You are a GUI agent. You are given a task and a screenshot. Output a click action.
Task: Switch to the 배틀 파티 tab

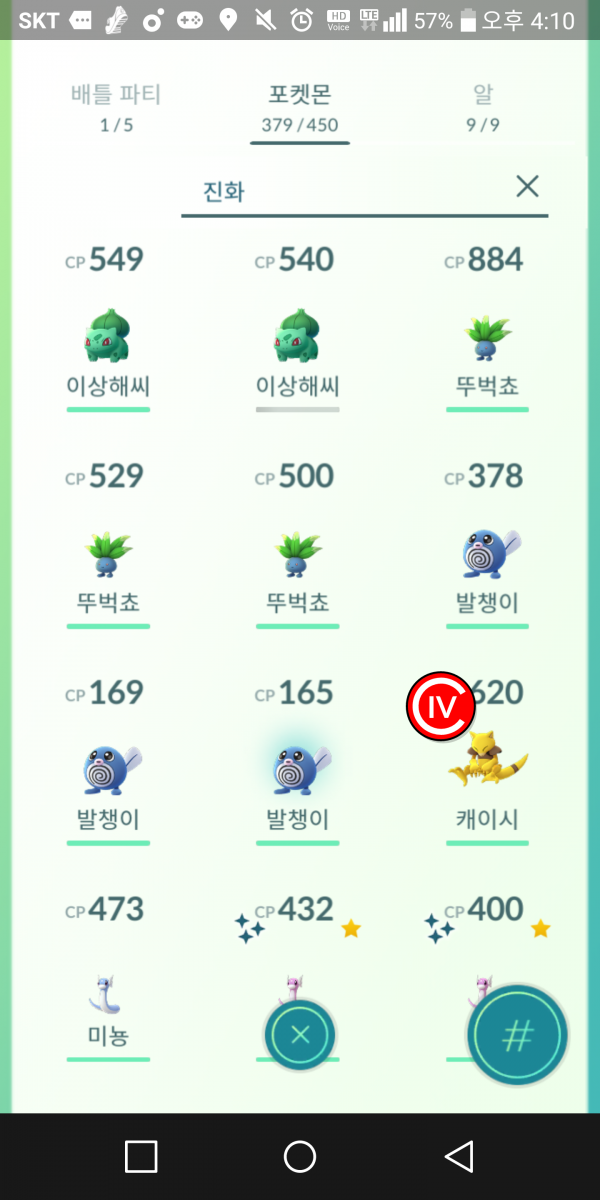click(x=116, y=108)
